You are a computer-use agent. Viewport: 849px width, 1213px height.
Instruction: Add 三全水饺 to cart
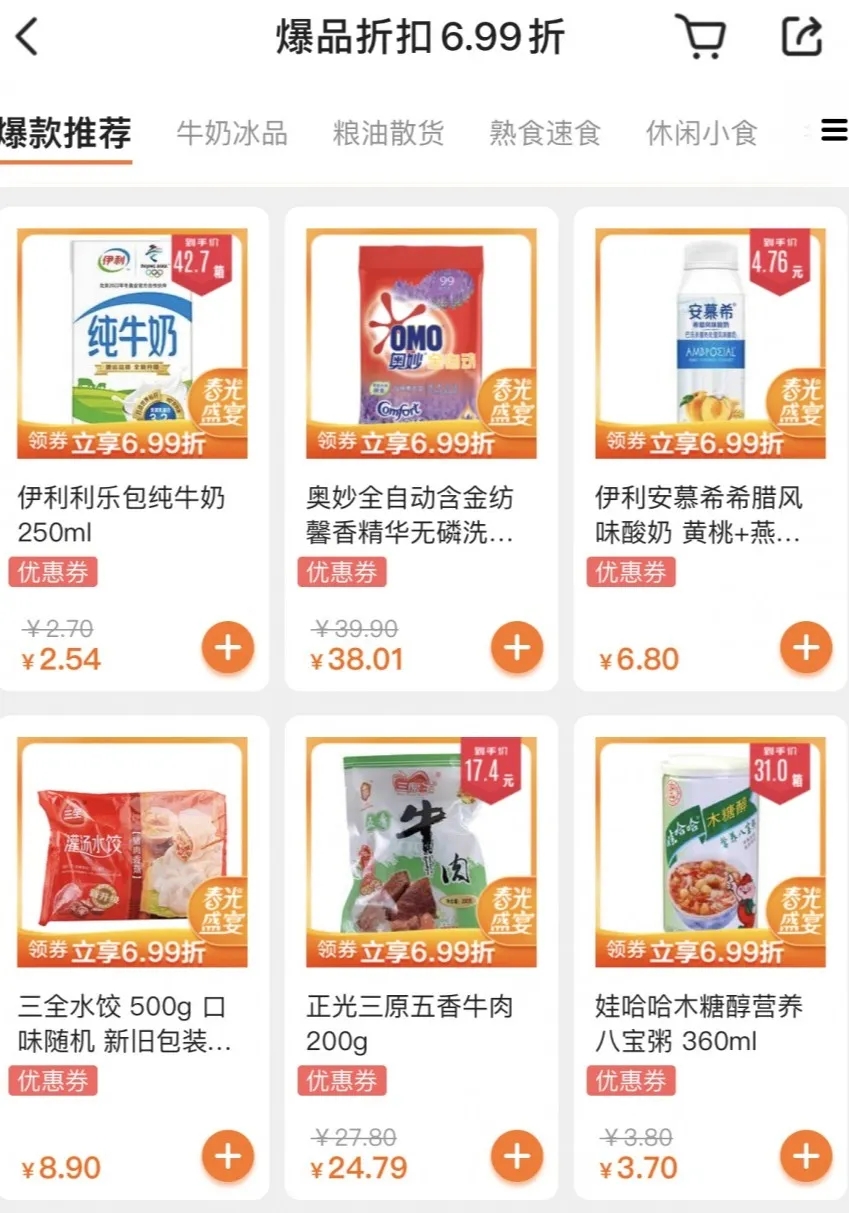[x=228, y=1157]
